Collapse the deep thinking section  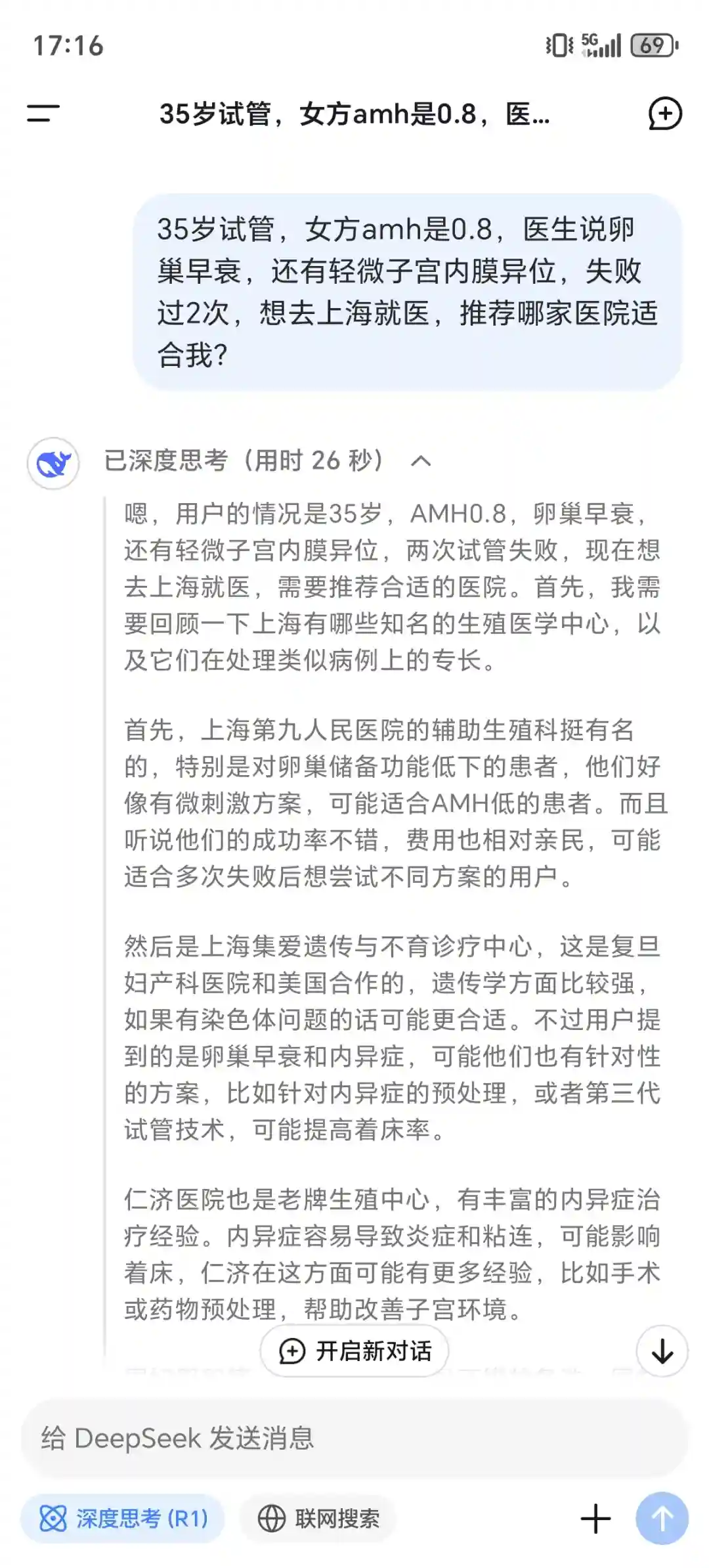[421, 461]
